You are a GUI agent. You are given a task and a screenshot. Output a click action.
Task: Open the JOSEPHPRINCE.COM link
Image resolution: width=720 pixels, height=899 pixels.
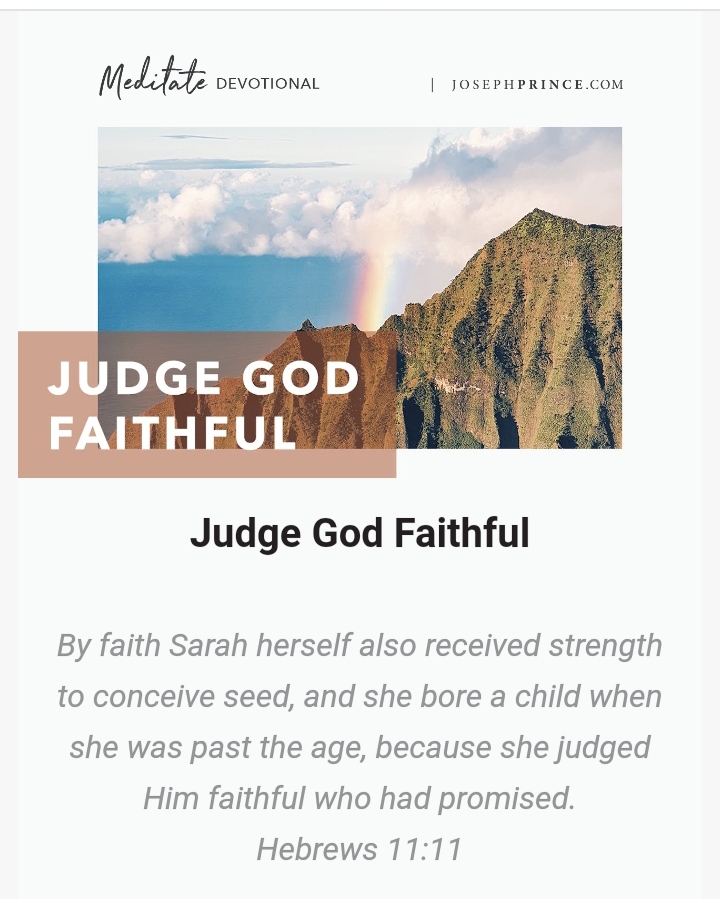click(x=537, y=85)
